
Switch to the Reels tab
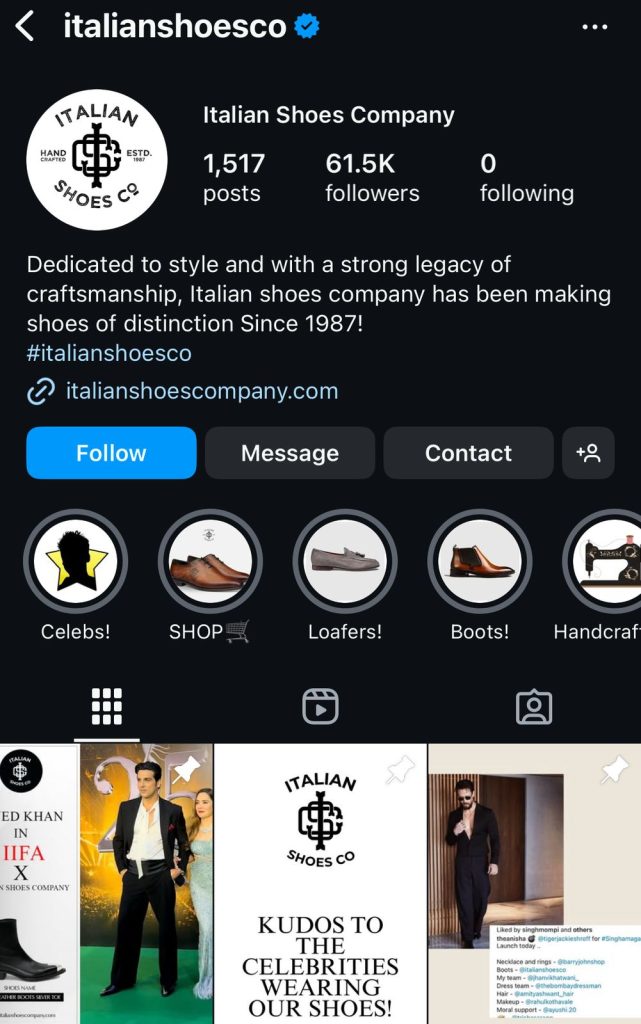click(x=320, y=707)
